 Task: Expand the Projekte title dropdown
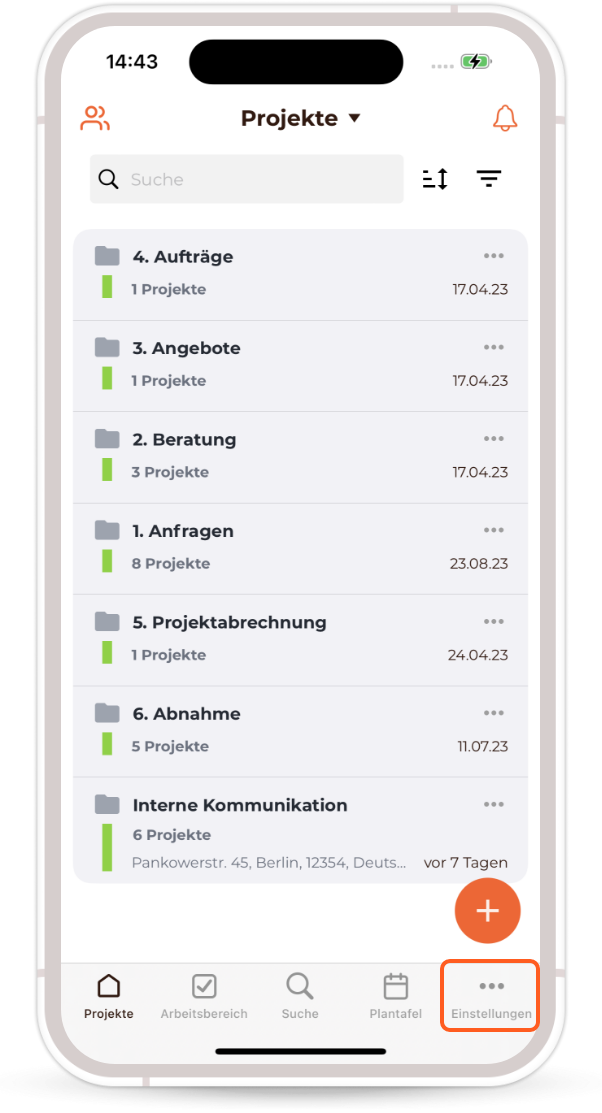[x=300, y=118]
